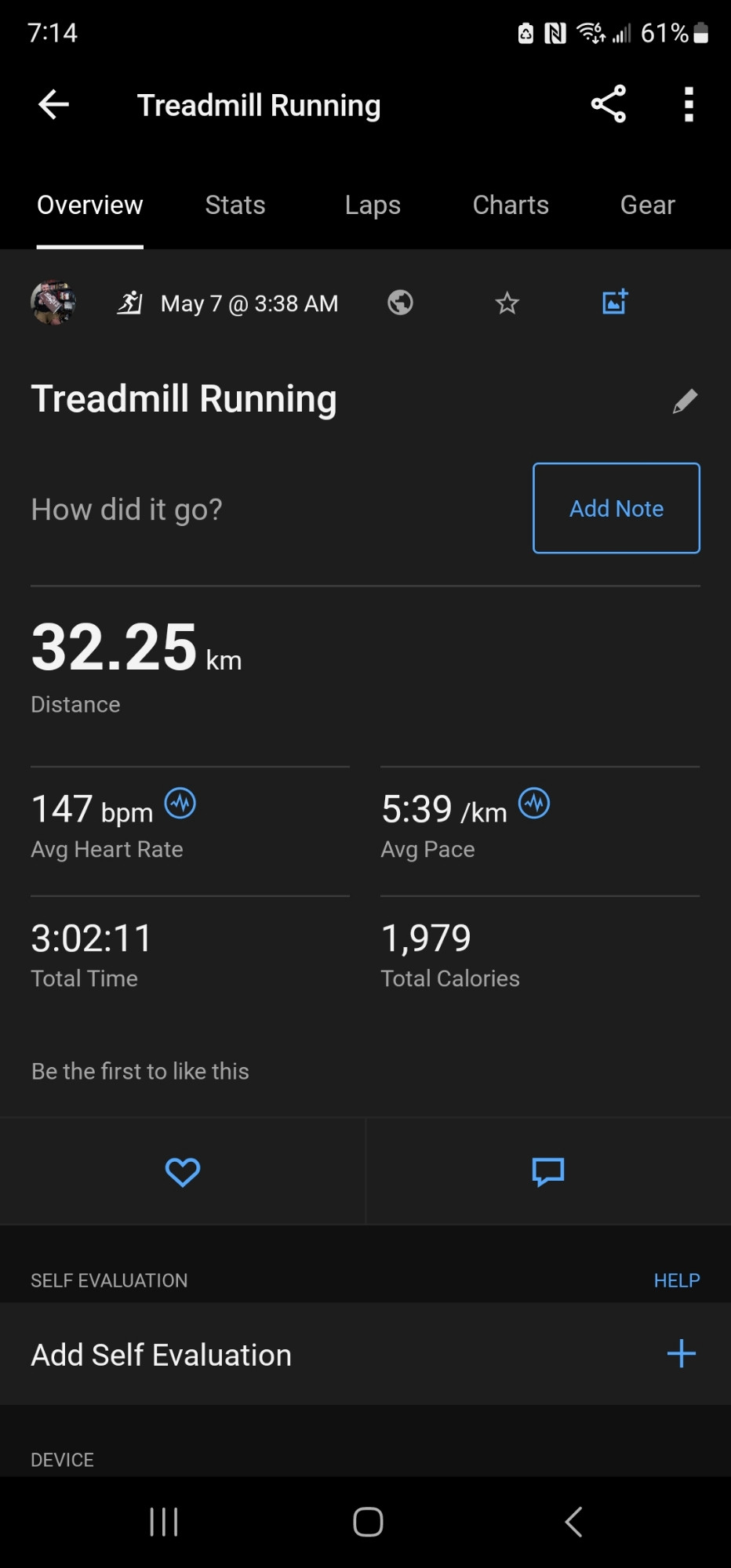This screenshot has height=1568, width=731.
Task: Edit the activity name with pencil icon
Action: click(685, 401)
